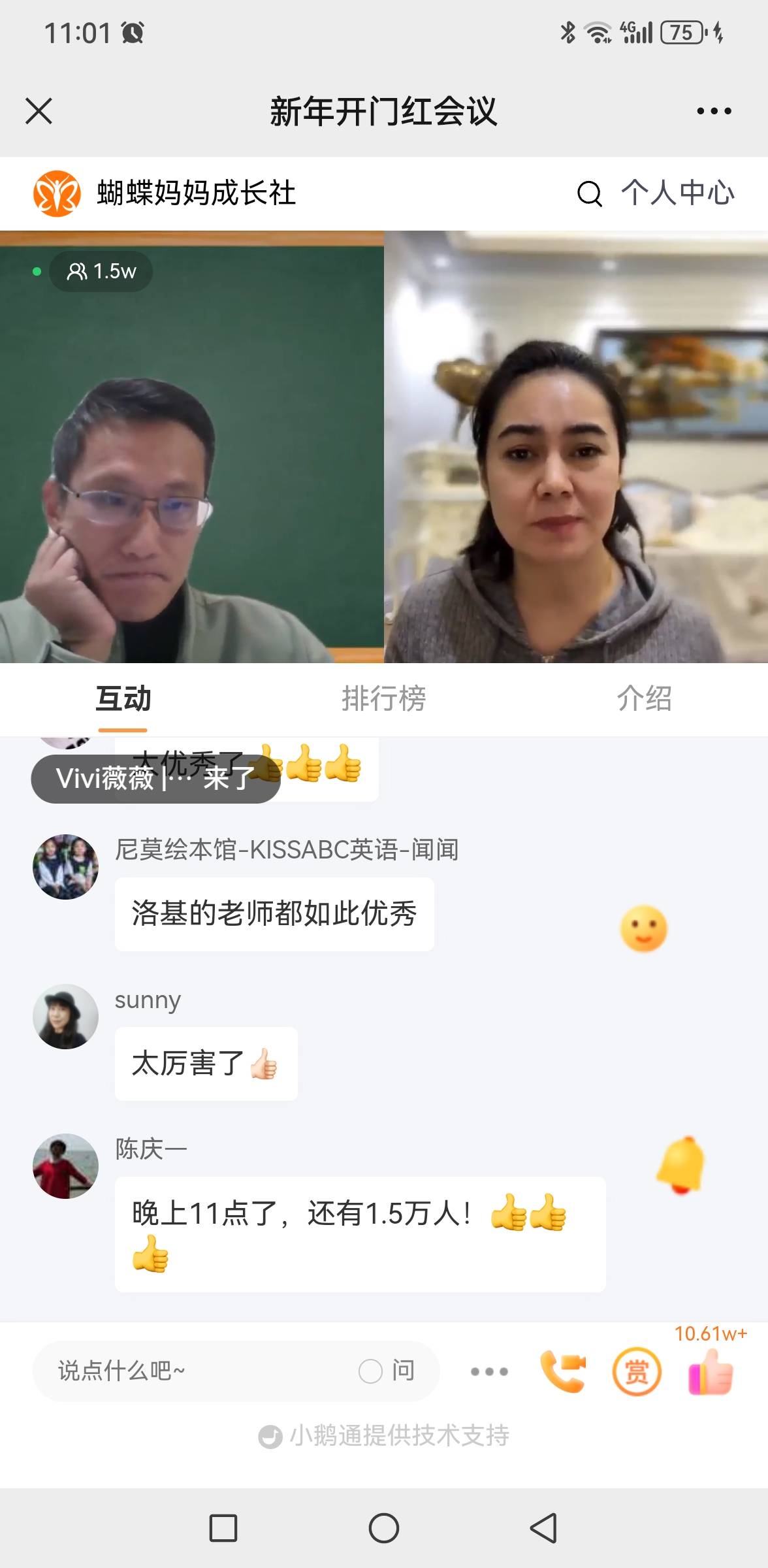Tap the pink thumbs-up like icon
This screenshot has height=1568, width=768.
(712, 1373)
